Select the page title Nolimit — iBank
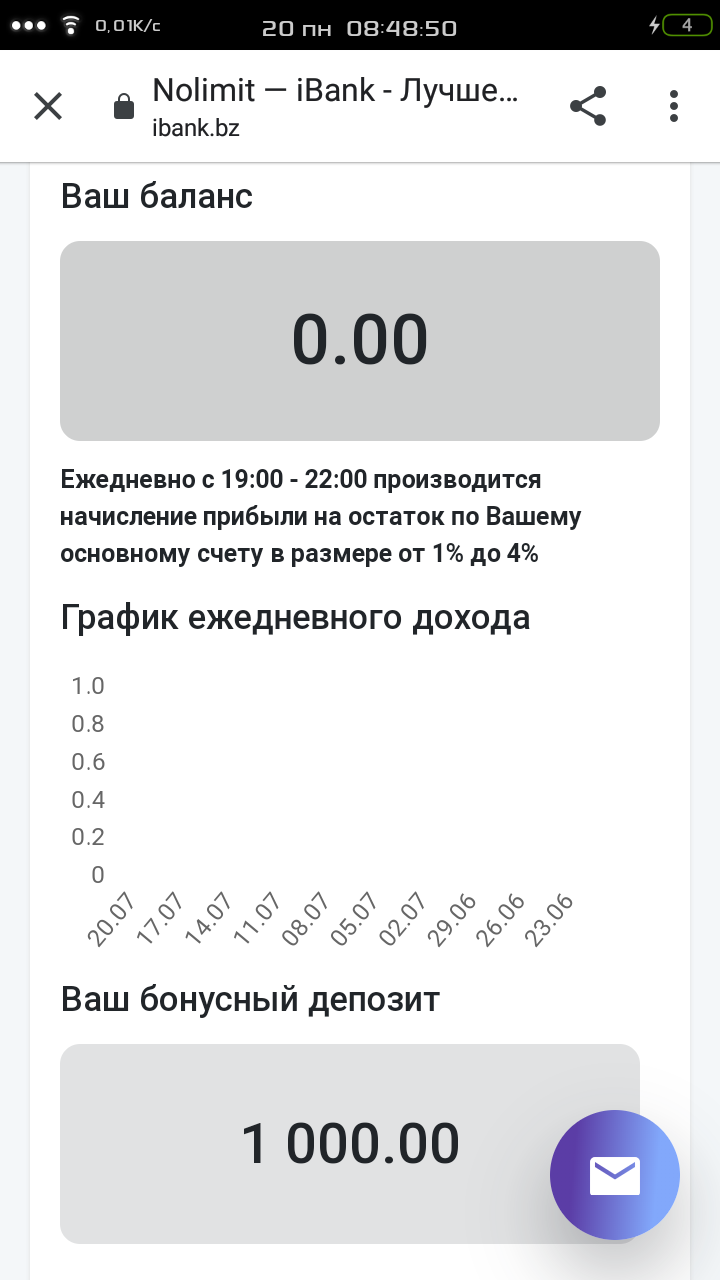 pos(335,91)
